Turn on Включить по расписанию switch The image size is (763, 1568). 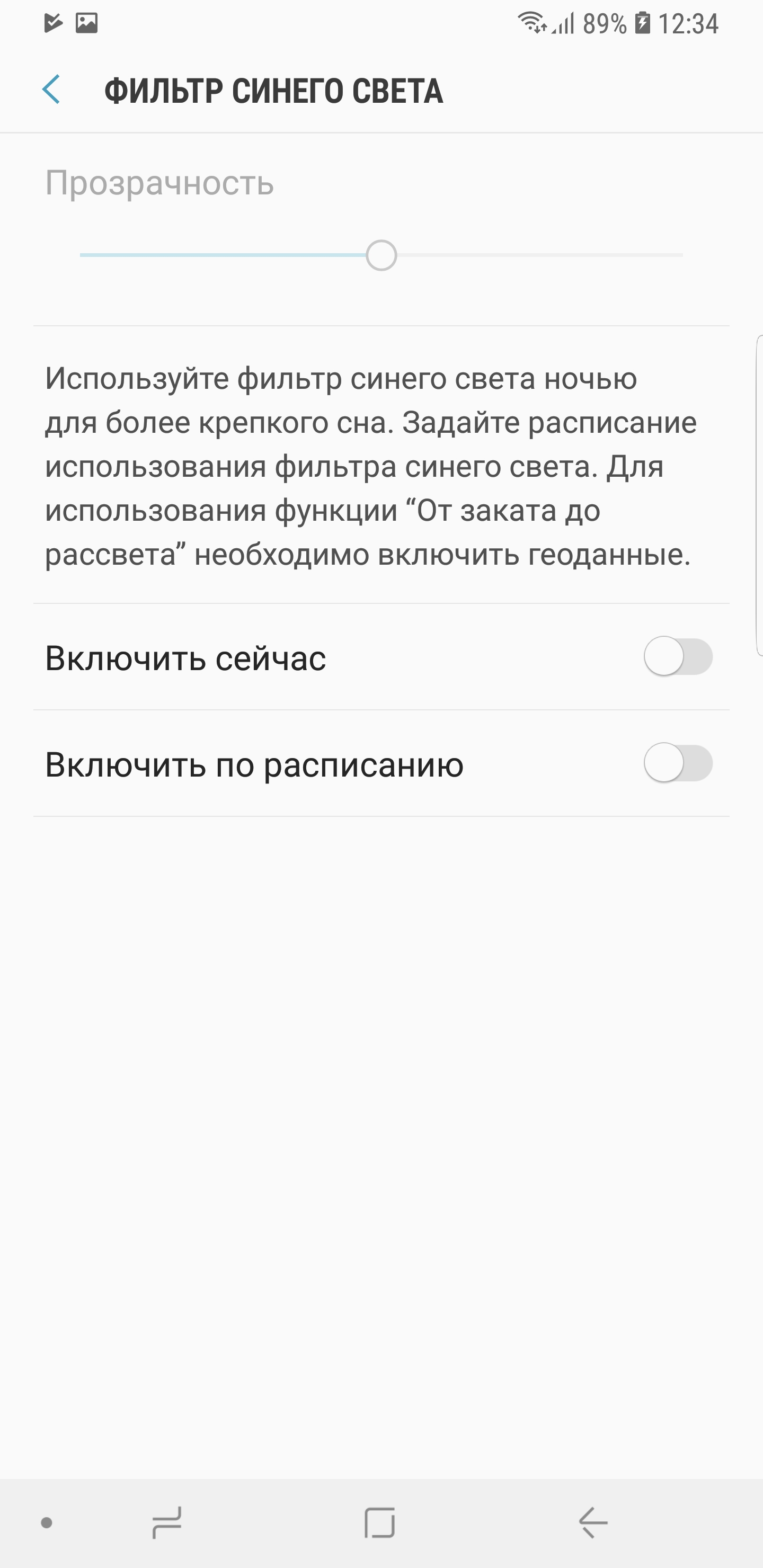point(678,763)
